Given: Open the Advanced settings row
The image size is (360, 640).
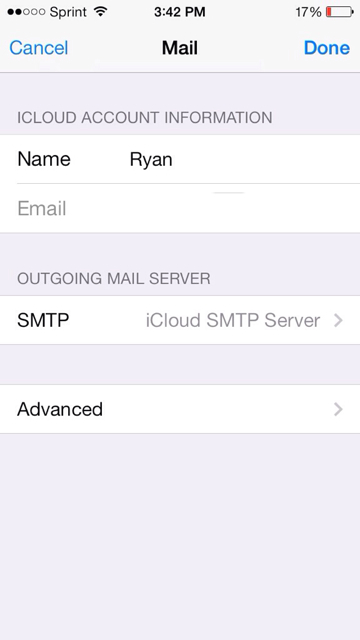Looking at the screenshot, I should [180, 409].
